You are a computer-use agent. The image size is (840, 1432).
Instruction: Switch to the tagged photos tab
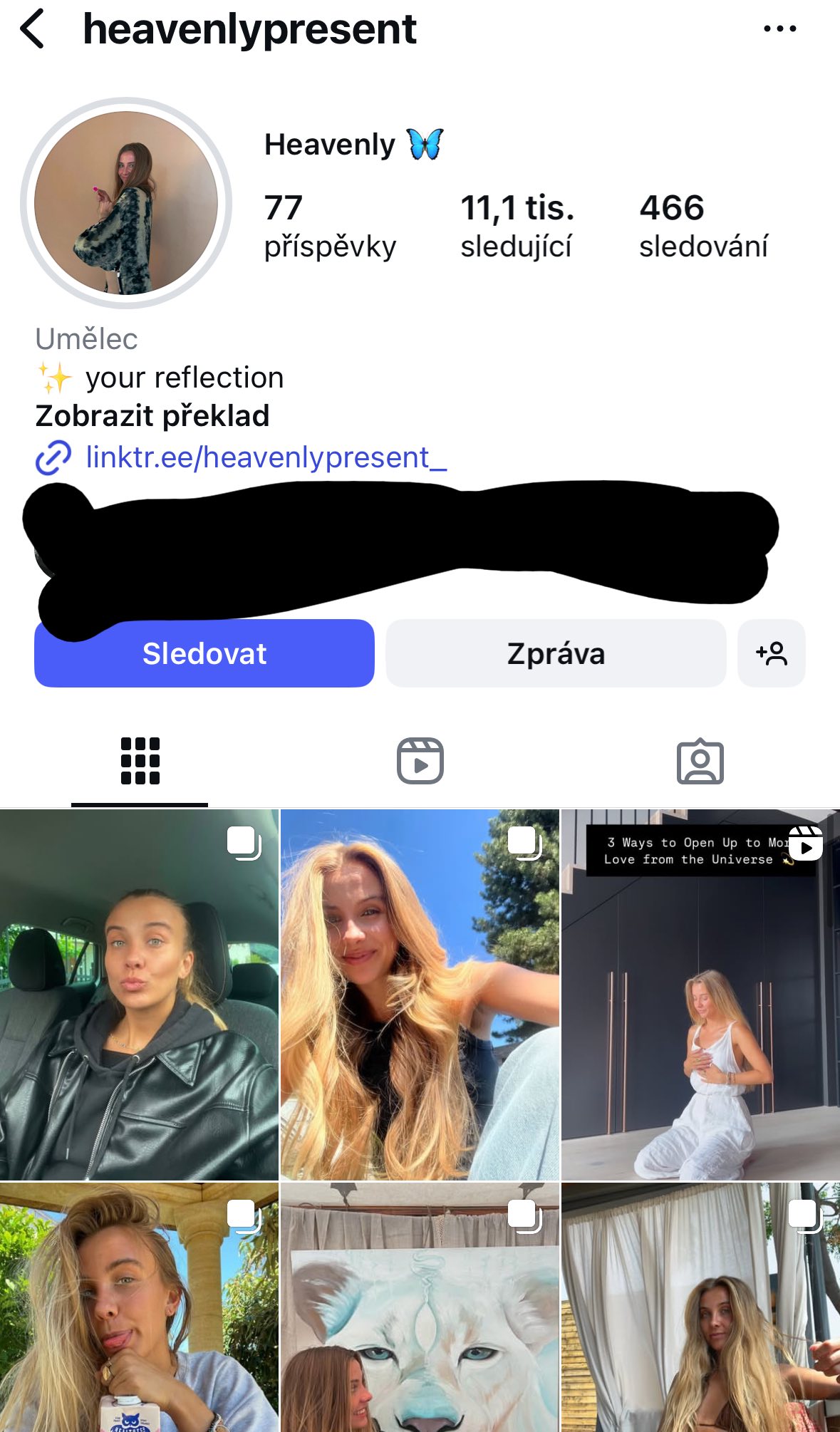tap(700, 761)
